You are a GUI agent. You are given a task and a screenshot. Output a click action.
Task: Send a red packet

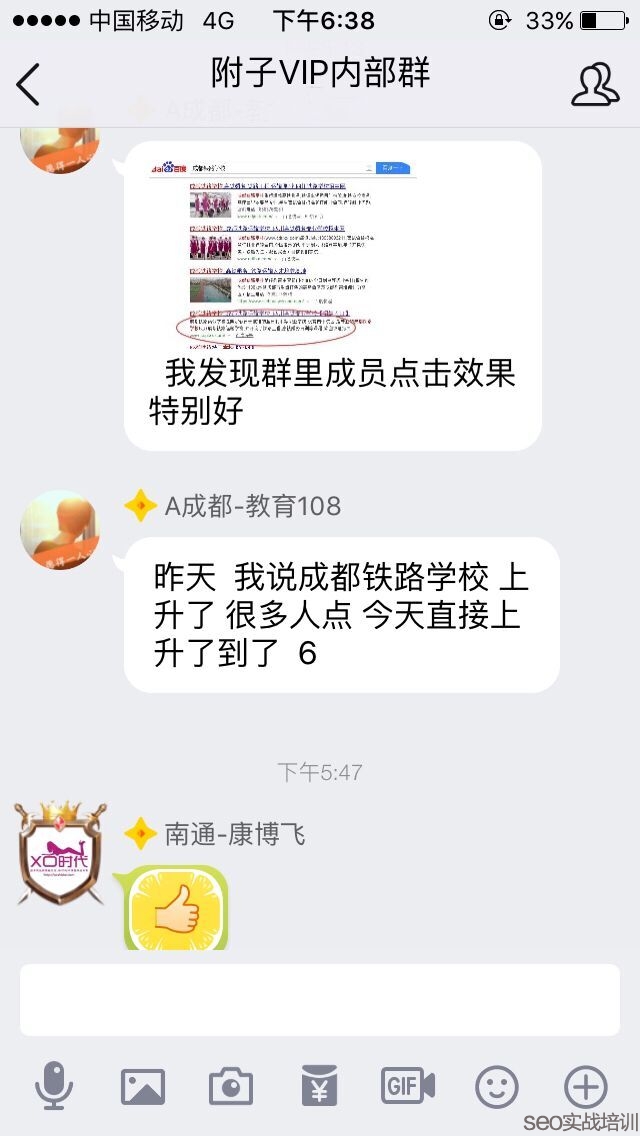[x=319, y=1086]
